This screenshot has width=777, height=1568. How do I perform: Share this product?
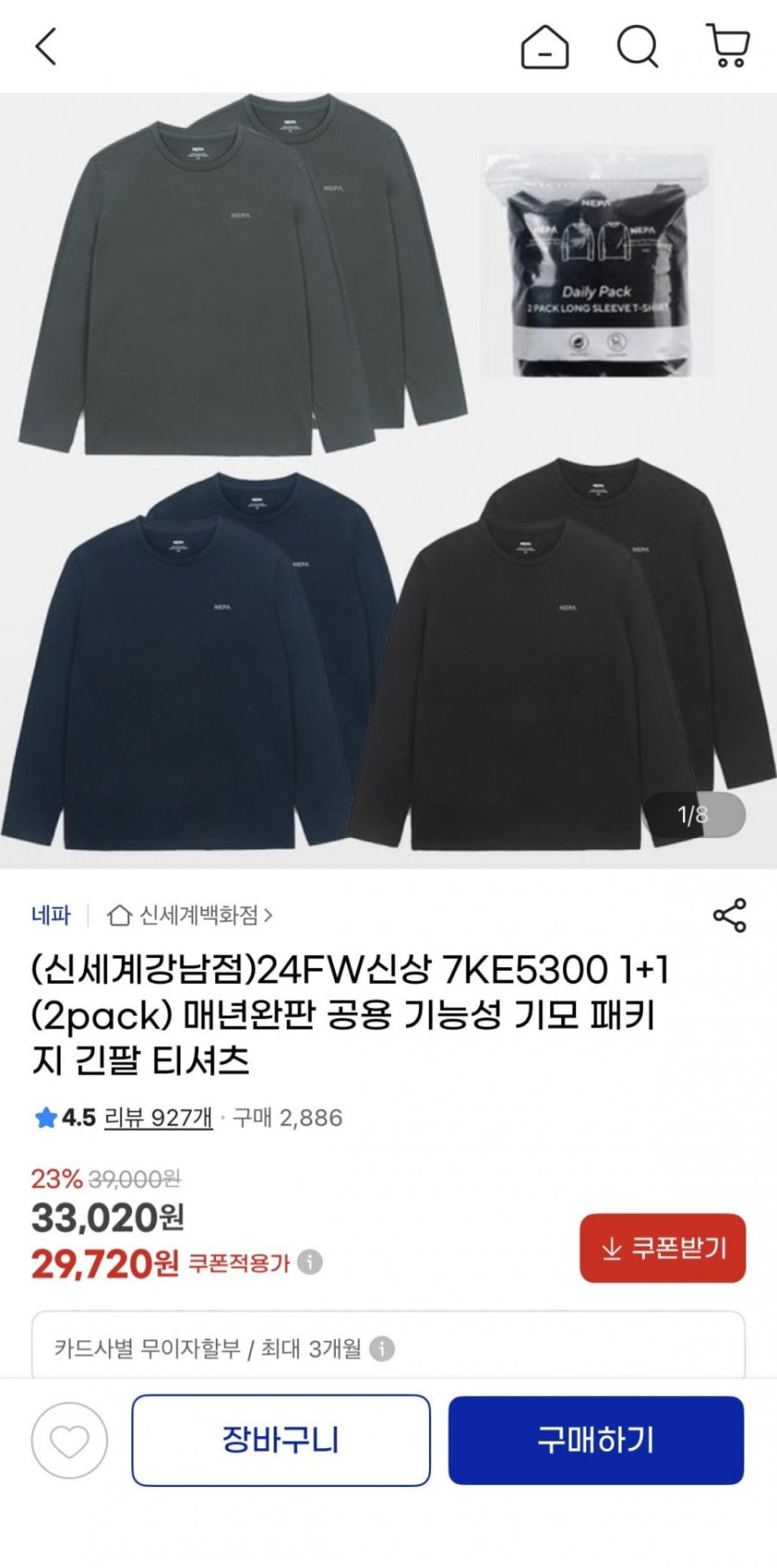tap(730, 915)
